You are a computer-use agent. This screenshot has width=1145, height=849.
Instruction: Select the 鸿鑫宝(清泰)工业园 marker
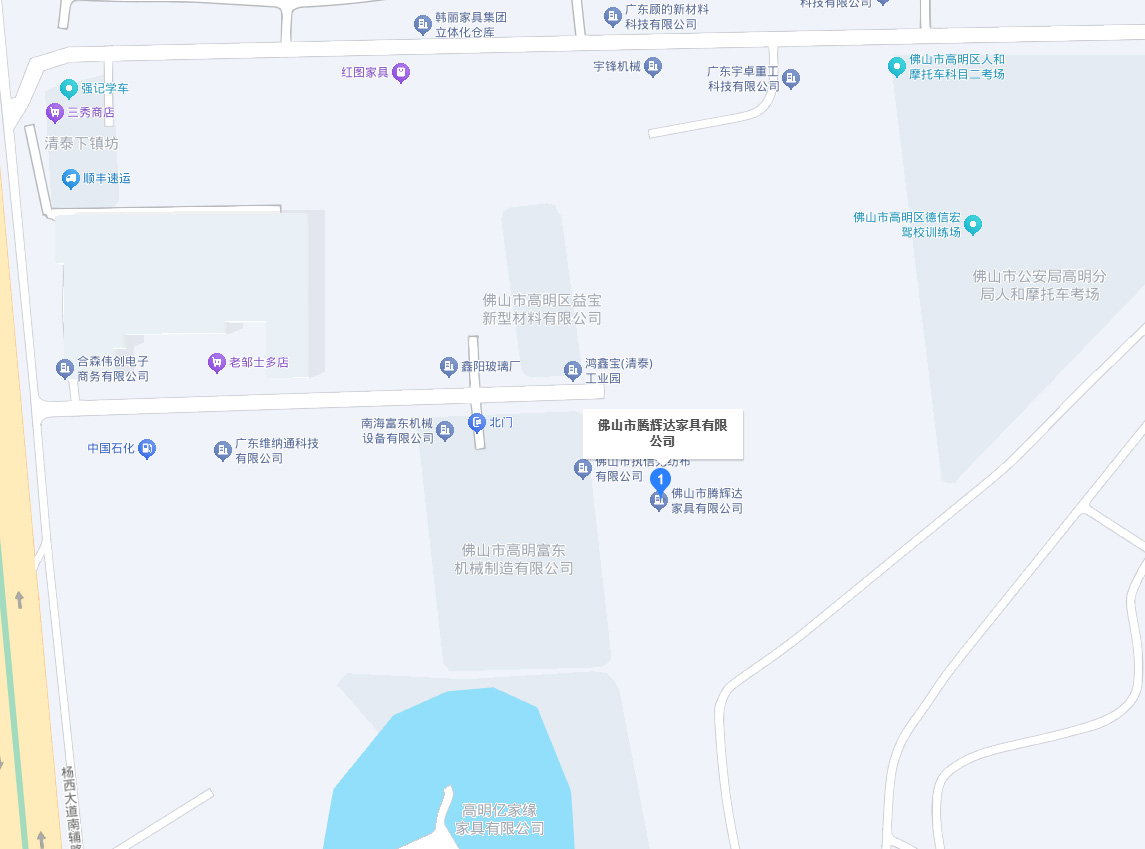[573, 371]
